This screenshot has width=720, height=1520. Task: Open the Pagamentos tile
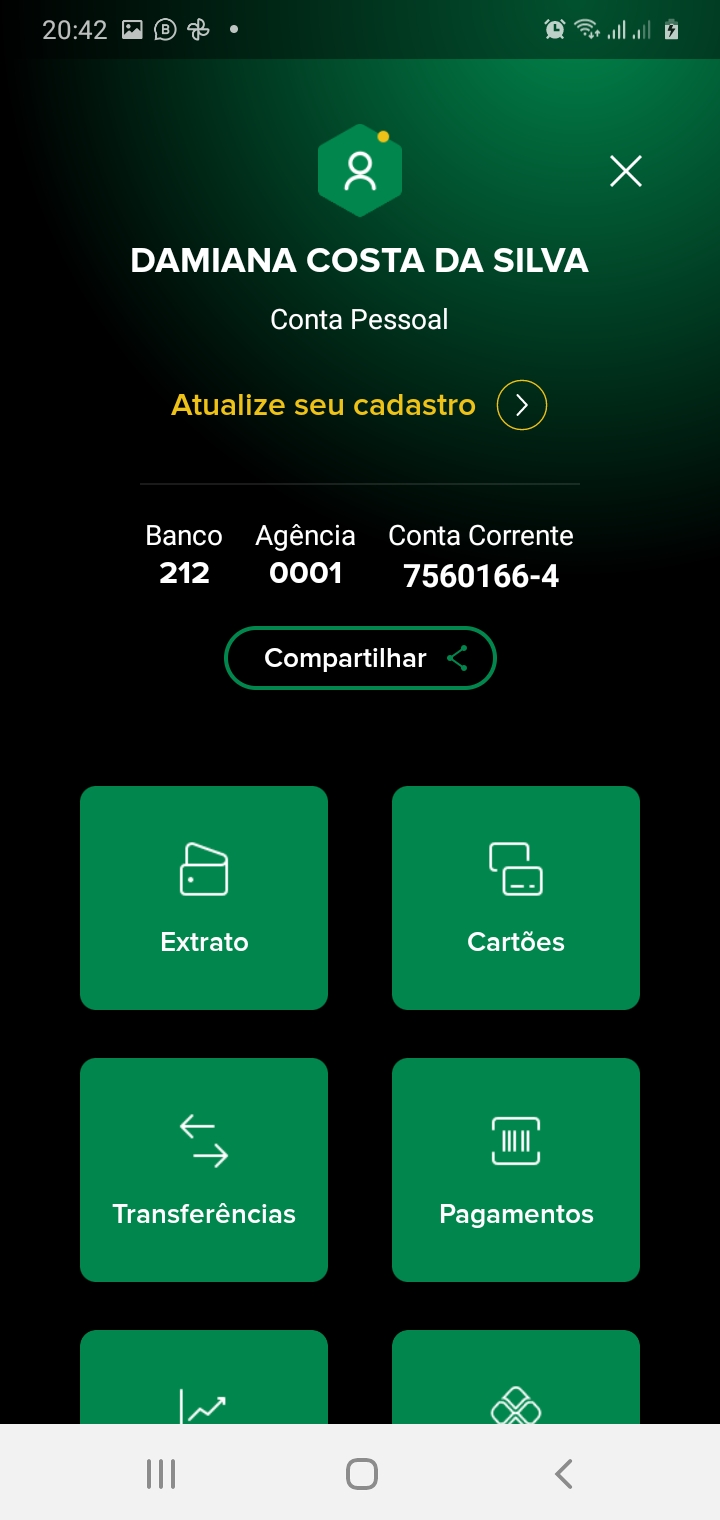pos(516,1169)
